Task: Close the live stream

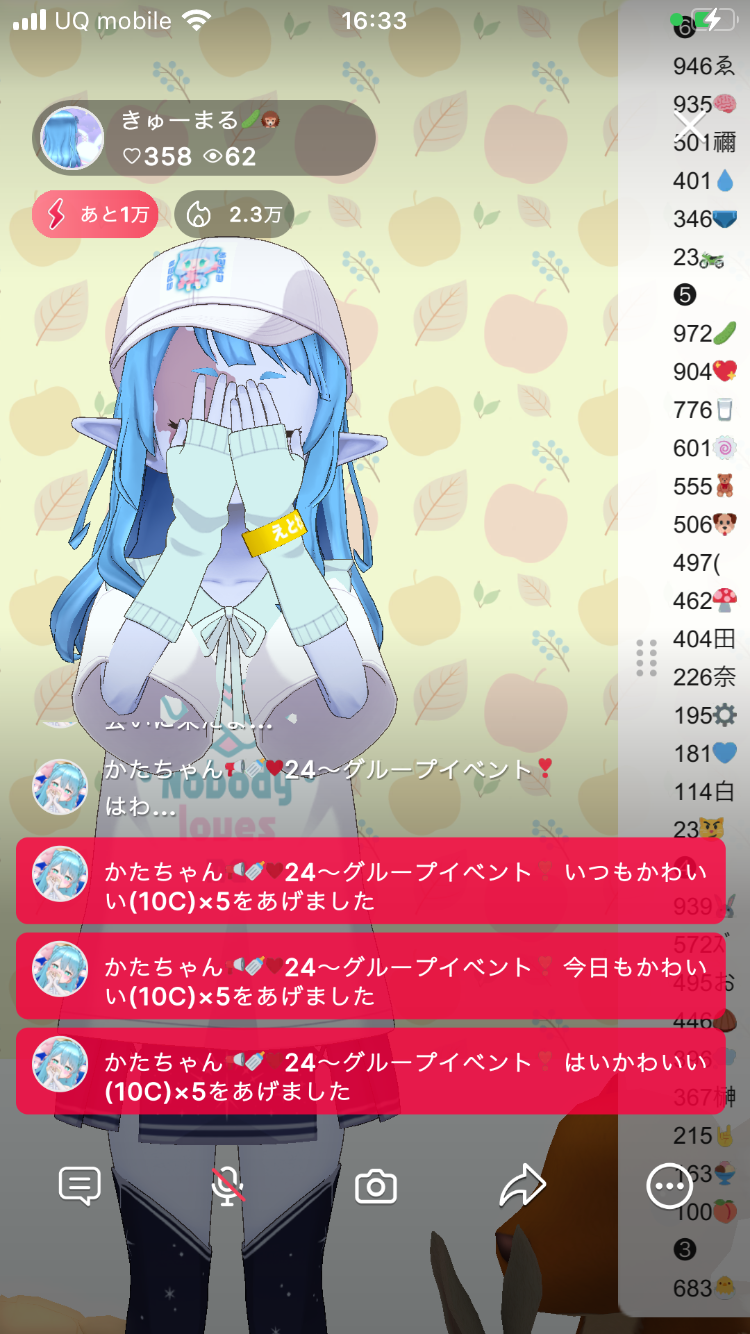Action: [x=690, y=125]
